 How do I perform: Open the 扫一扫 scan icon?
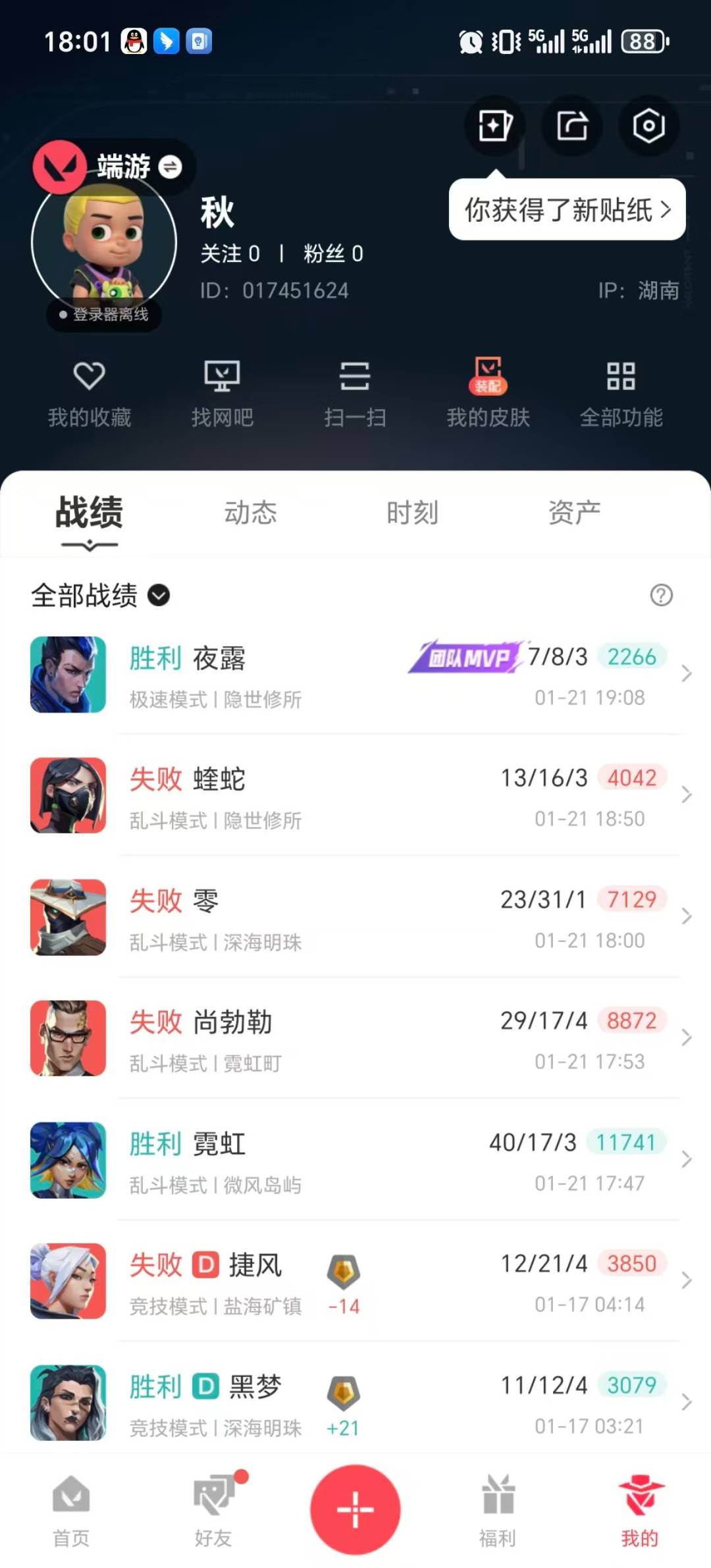click(355, 392)
